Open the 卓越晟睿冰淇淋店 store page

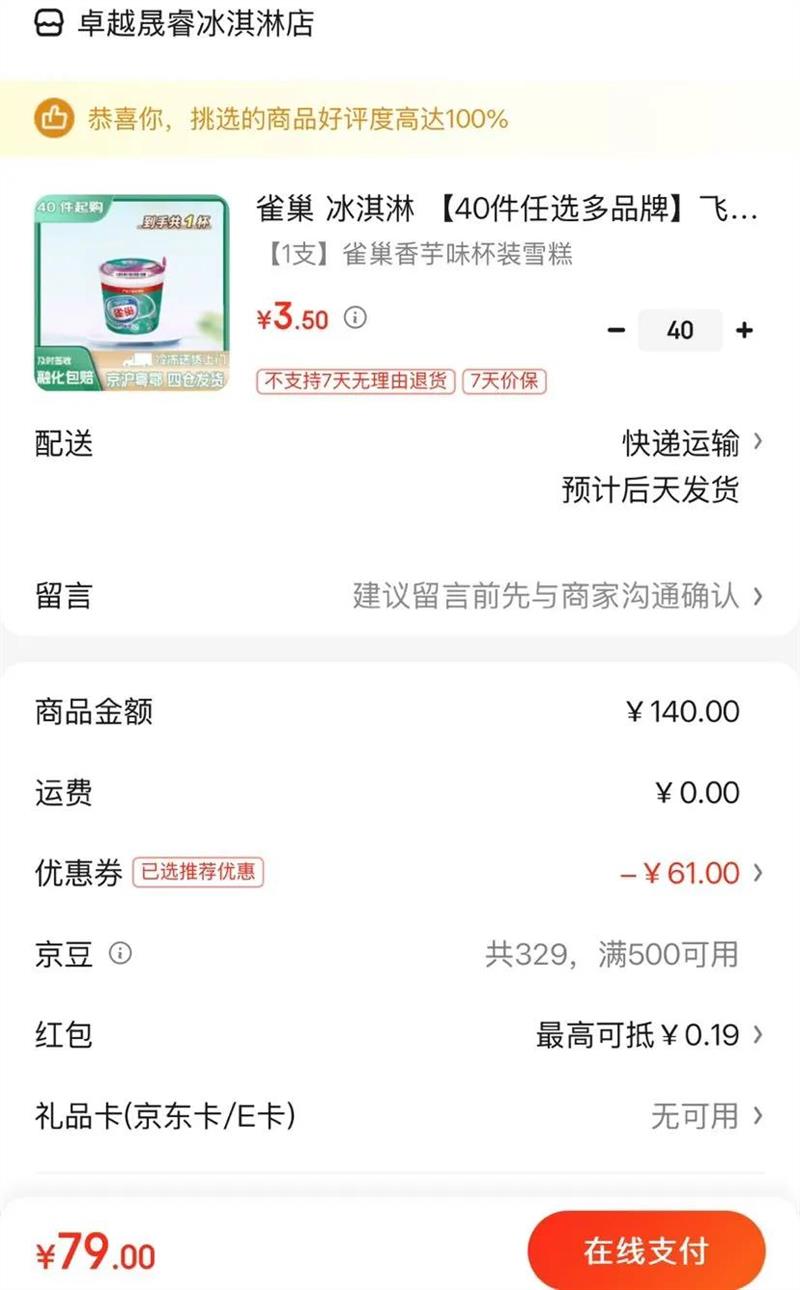[x=195, y=24]
